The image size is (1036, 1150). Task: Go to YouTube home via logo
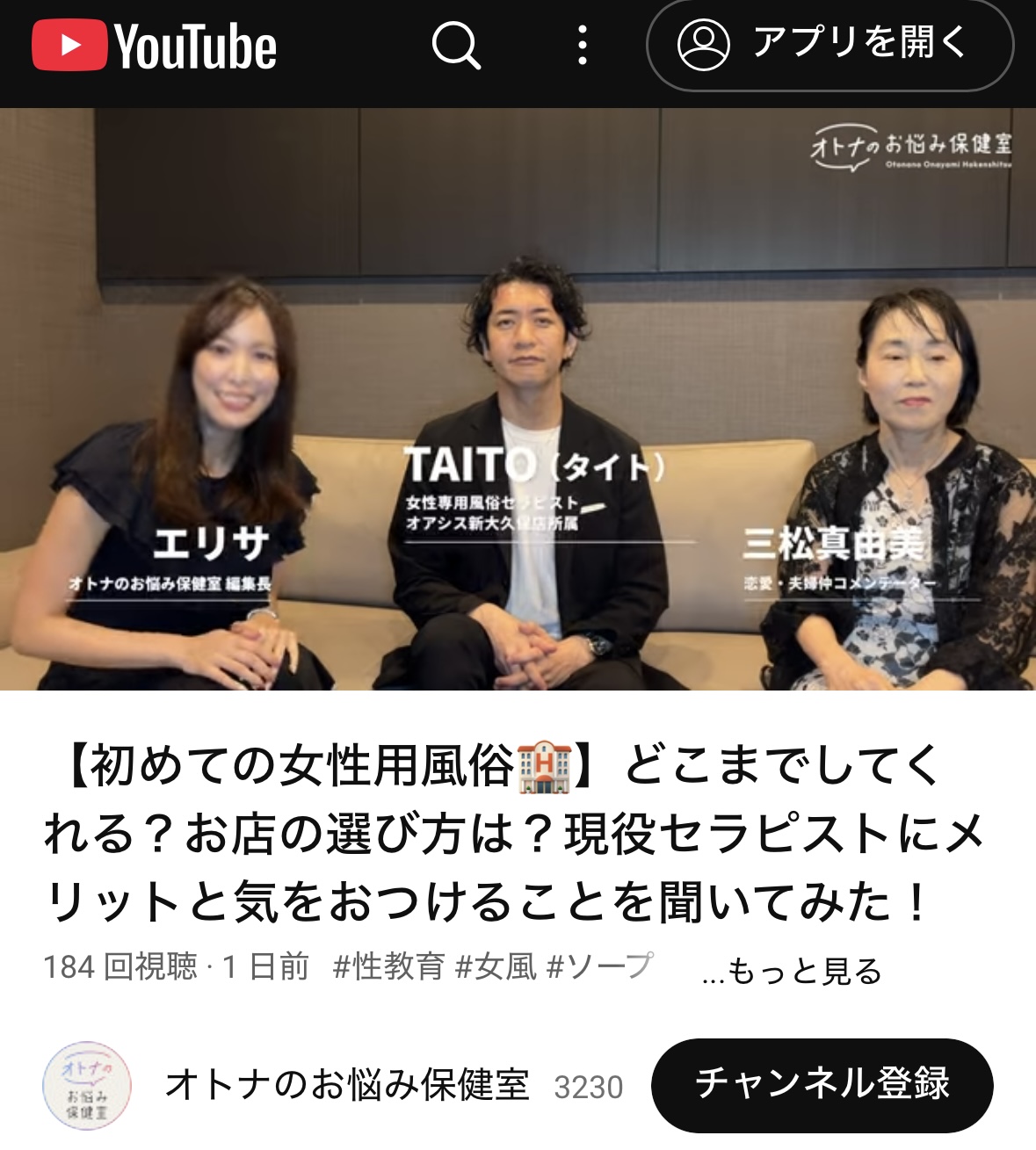[155, 46]
